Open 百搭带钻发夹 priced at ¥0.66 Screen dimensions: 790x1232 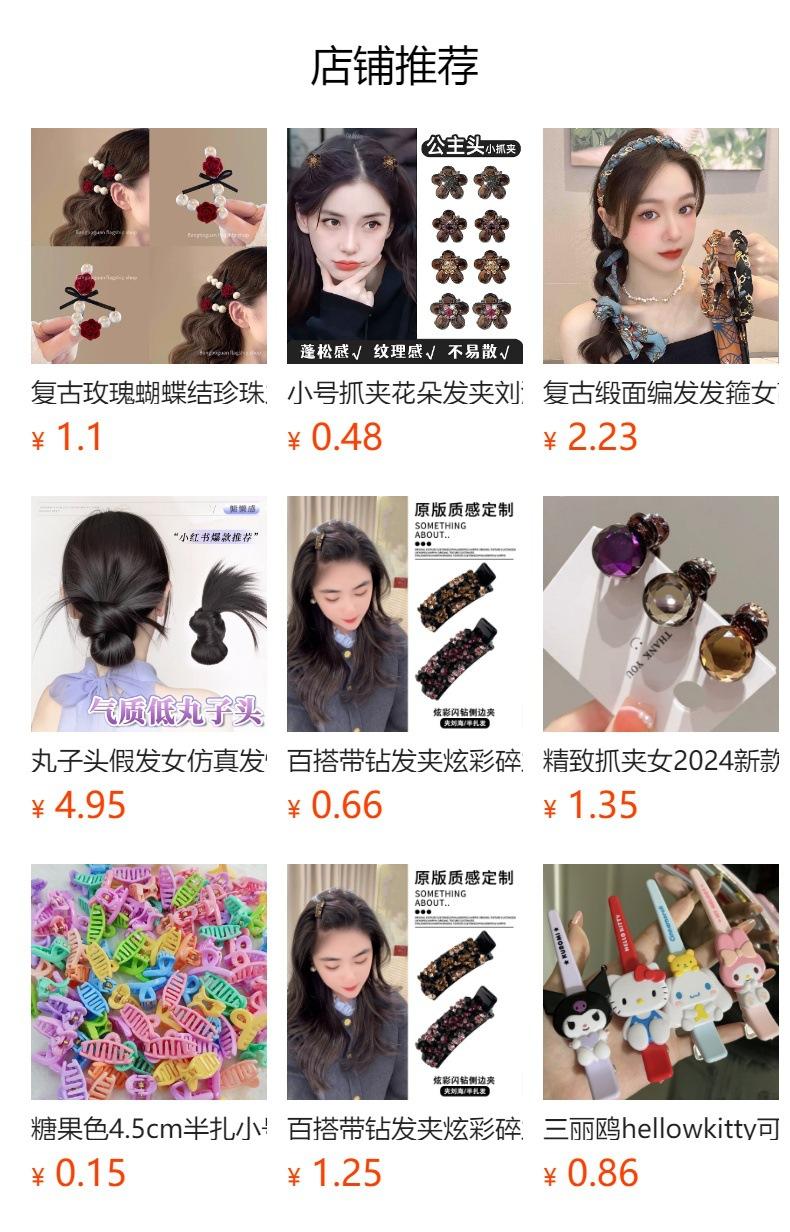405,659
